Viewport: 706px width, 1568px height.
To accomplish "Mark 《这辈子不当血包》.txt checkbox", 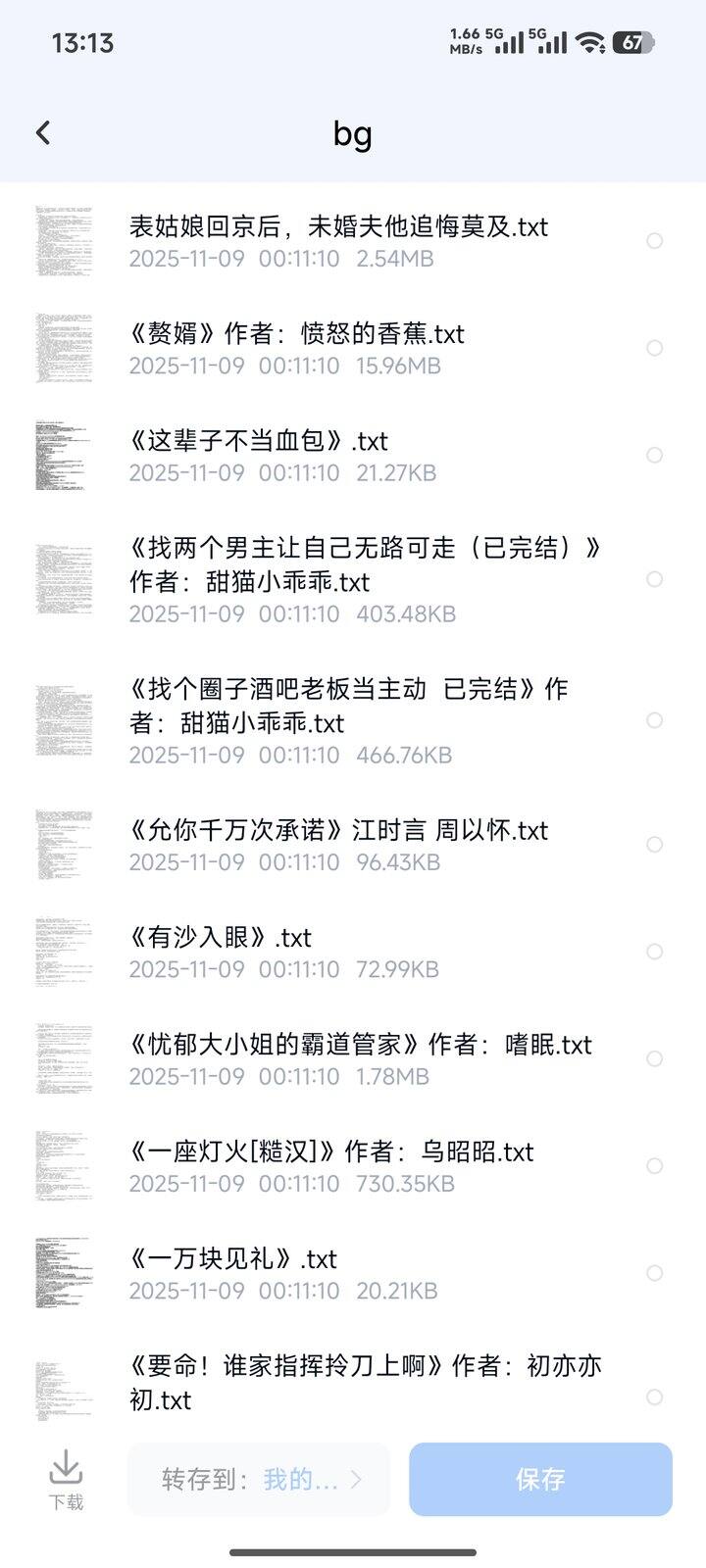I will click(x=655, y=455).
